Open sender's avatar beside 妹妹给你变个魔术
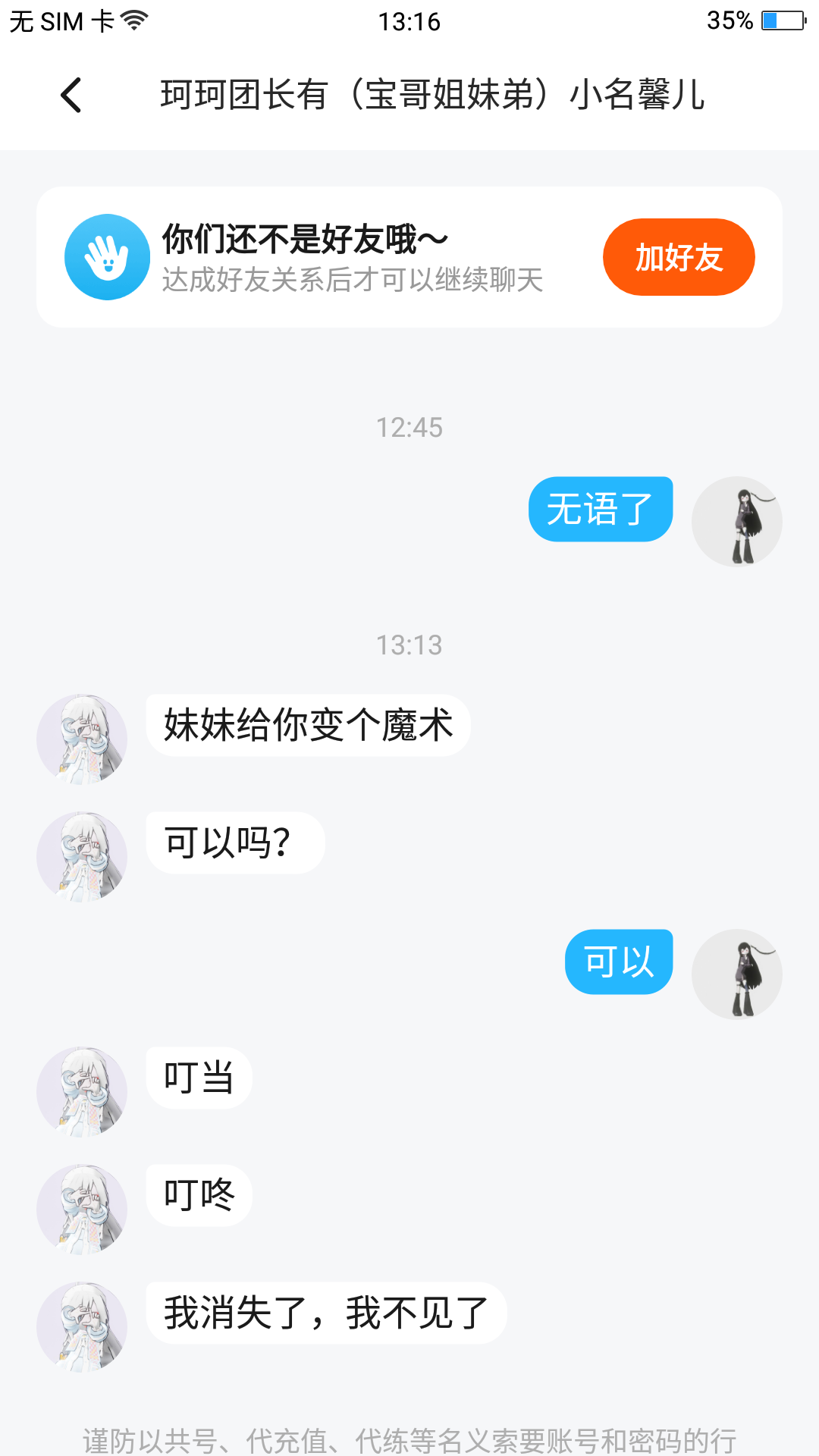This screenshot has width=819, height=1456. [82, 739]
